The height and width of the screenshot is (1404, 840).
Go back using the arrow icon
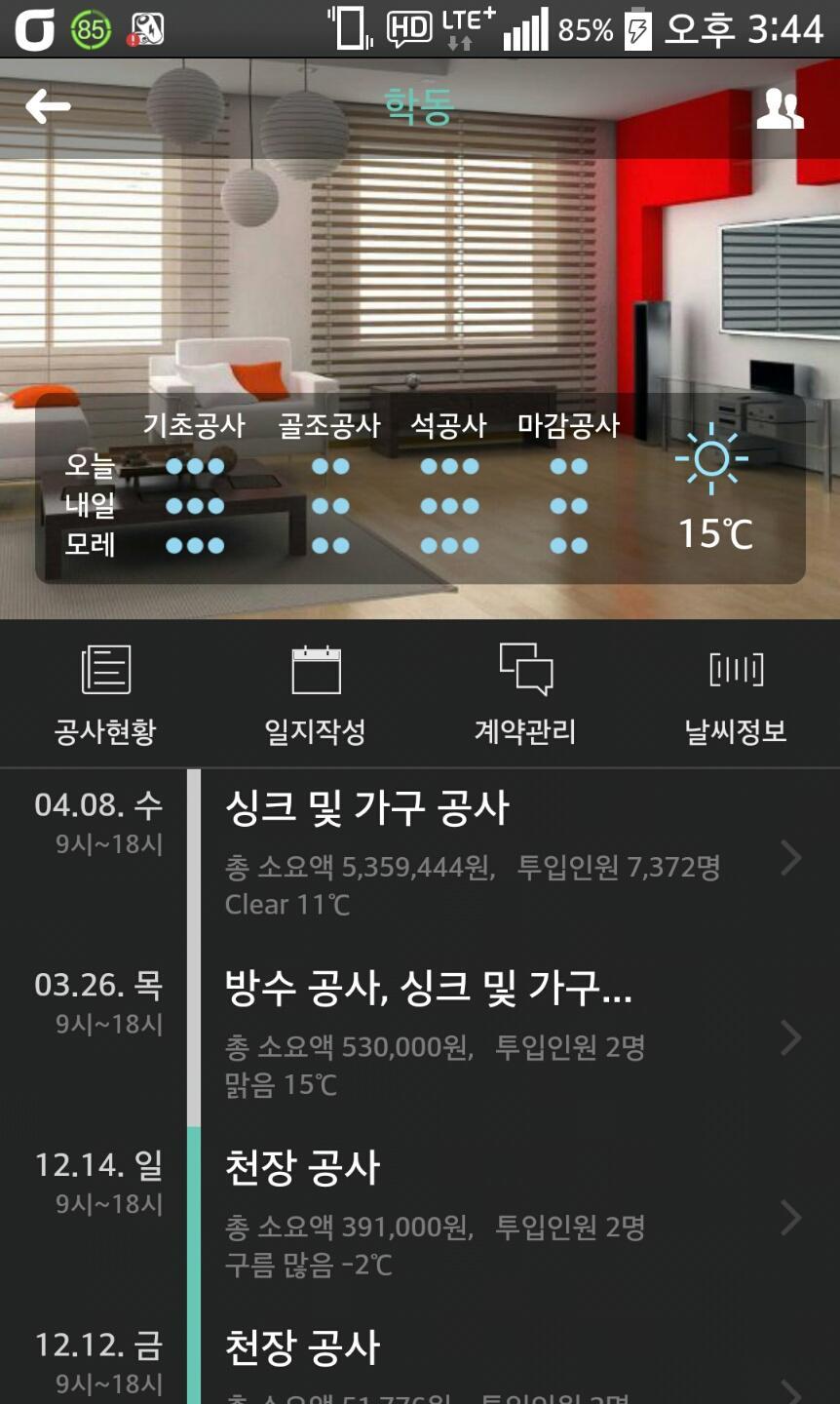point(48,106)
